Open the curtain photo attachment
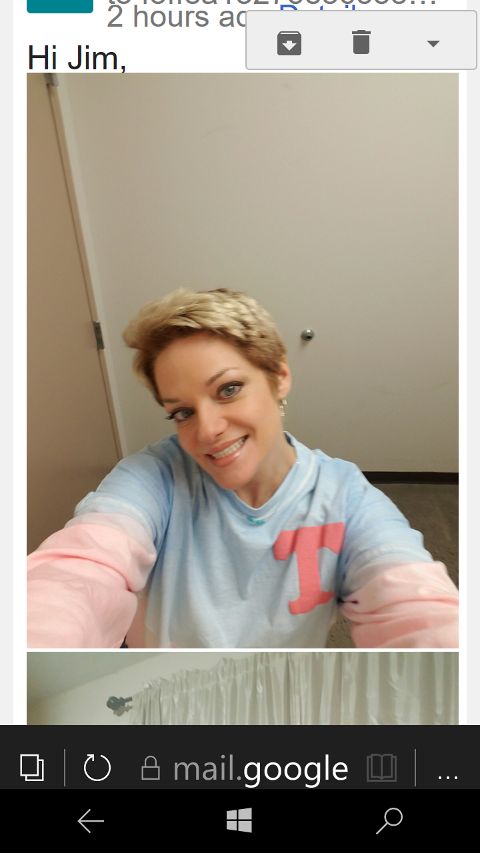Viewport: 480px width, 853px height. 243,688
